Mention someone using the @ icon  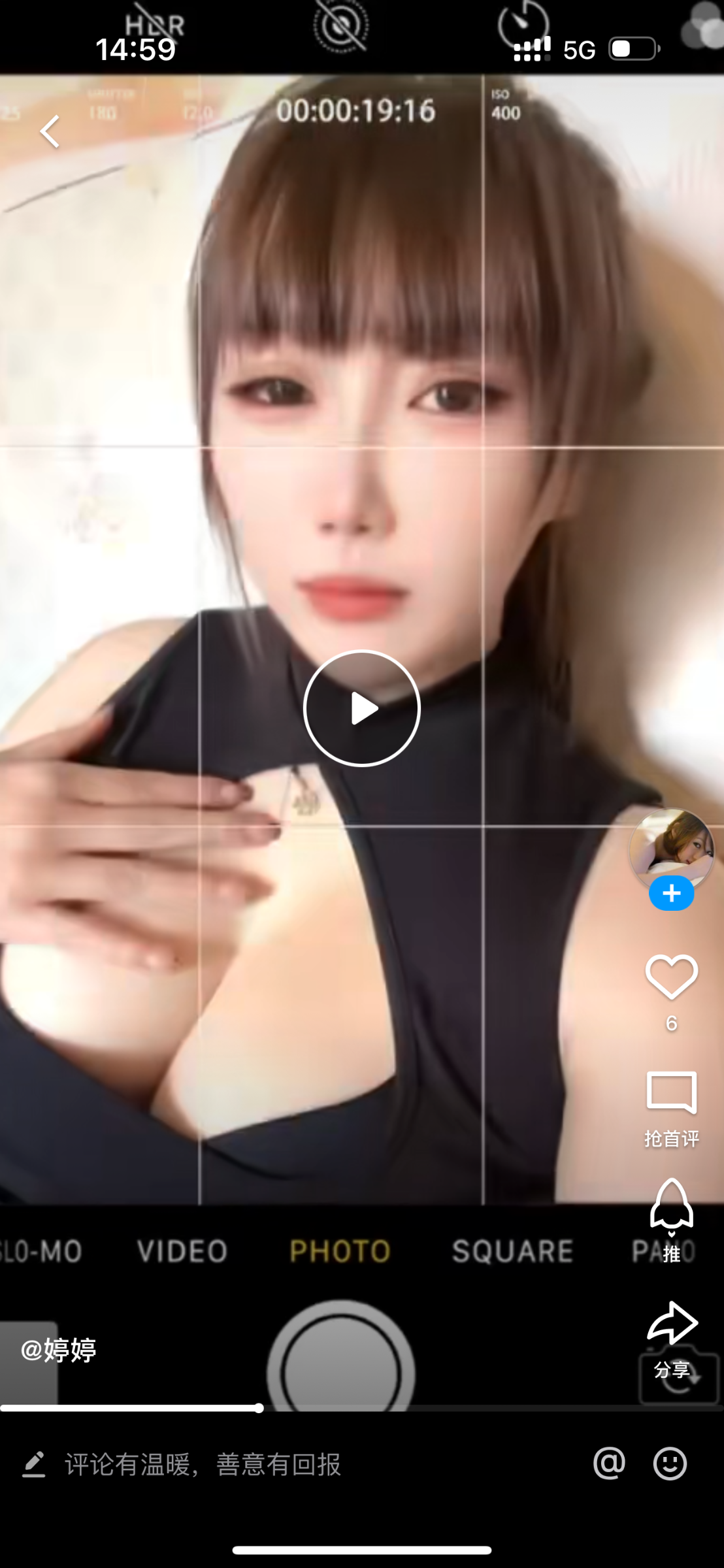[609, 1463]
